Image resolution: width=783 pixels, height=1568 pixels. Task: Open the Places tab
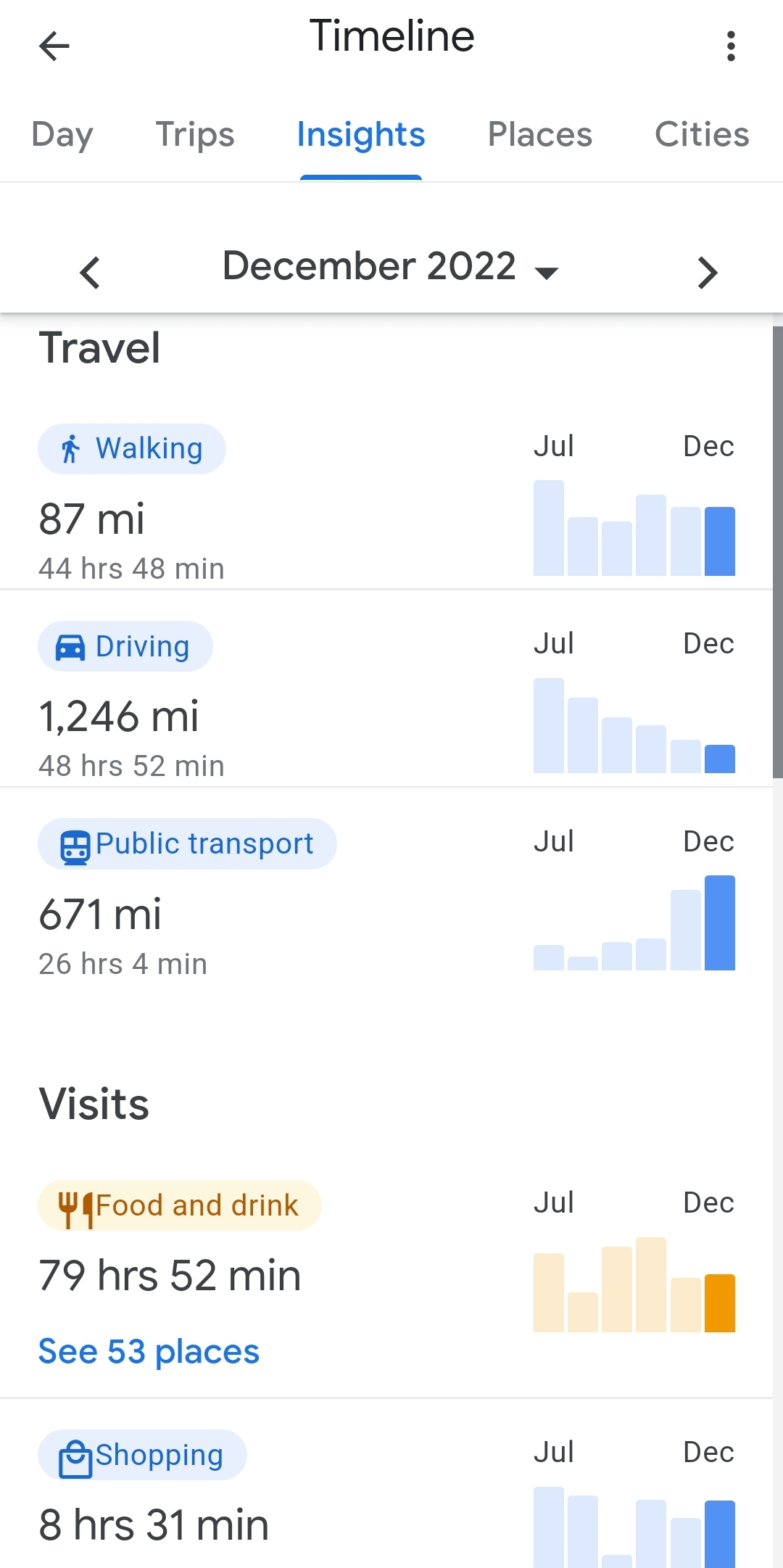tap(540, 135)
